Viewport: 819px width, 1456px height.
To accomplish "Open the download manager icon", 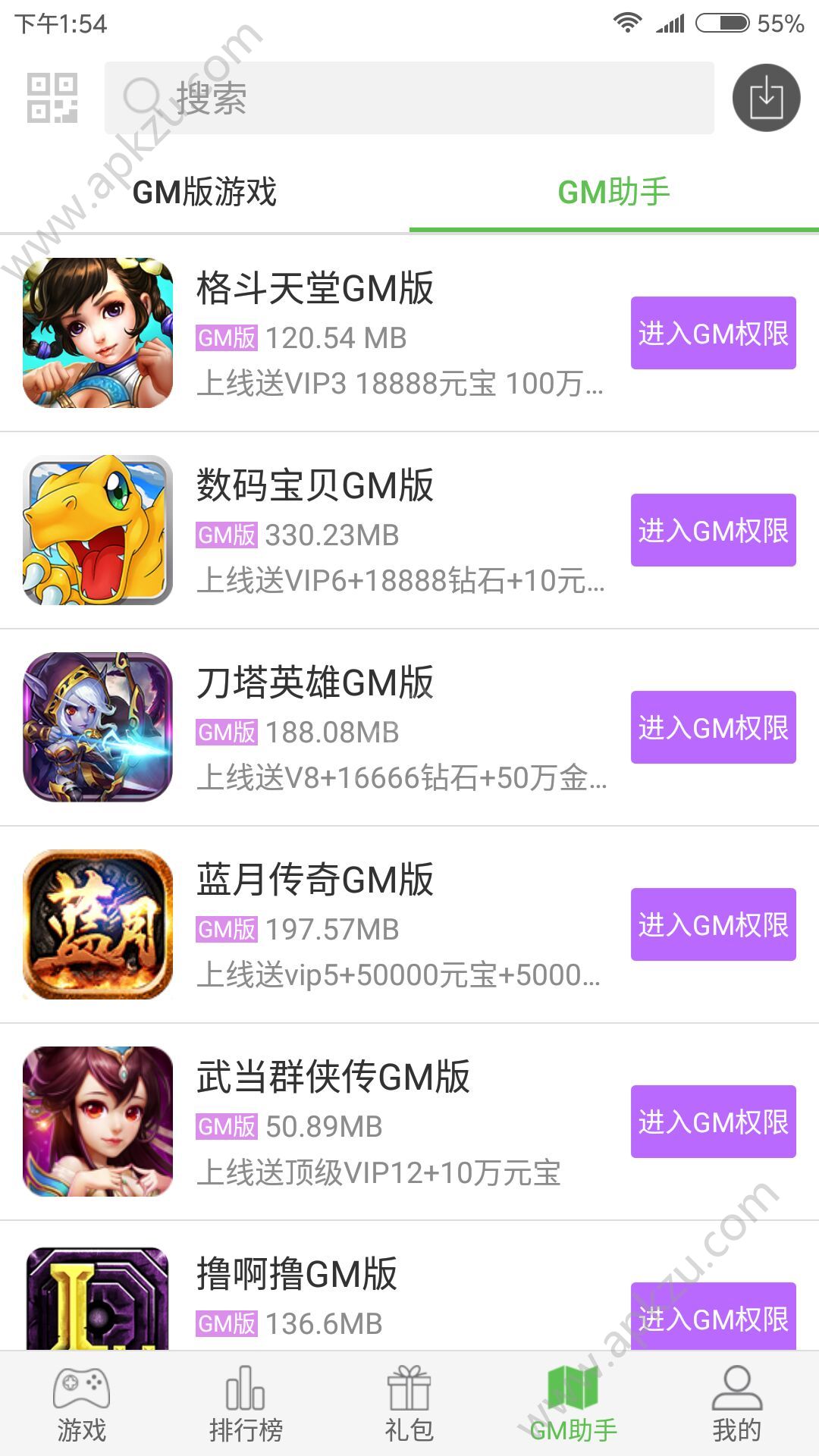I will click(767, 97).
